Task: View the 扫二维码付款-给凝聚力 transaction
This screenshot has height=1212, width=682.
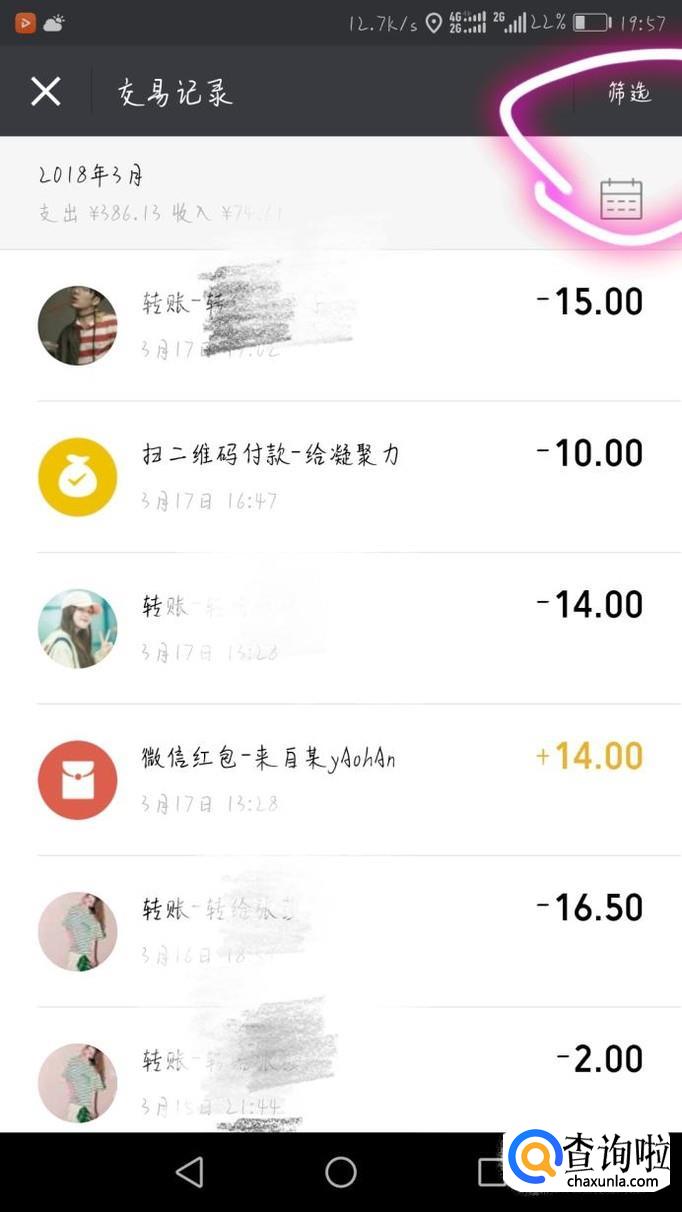Action: coord(340,476)
